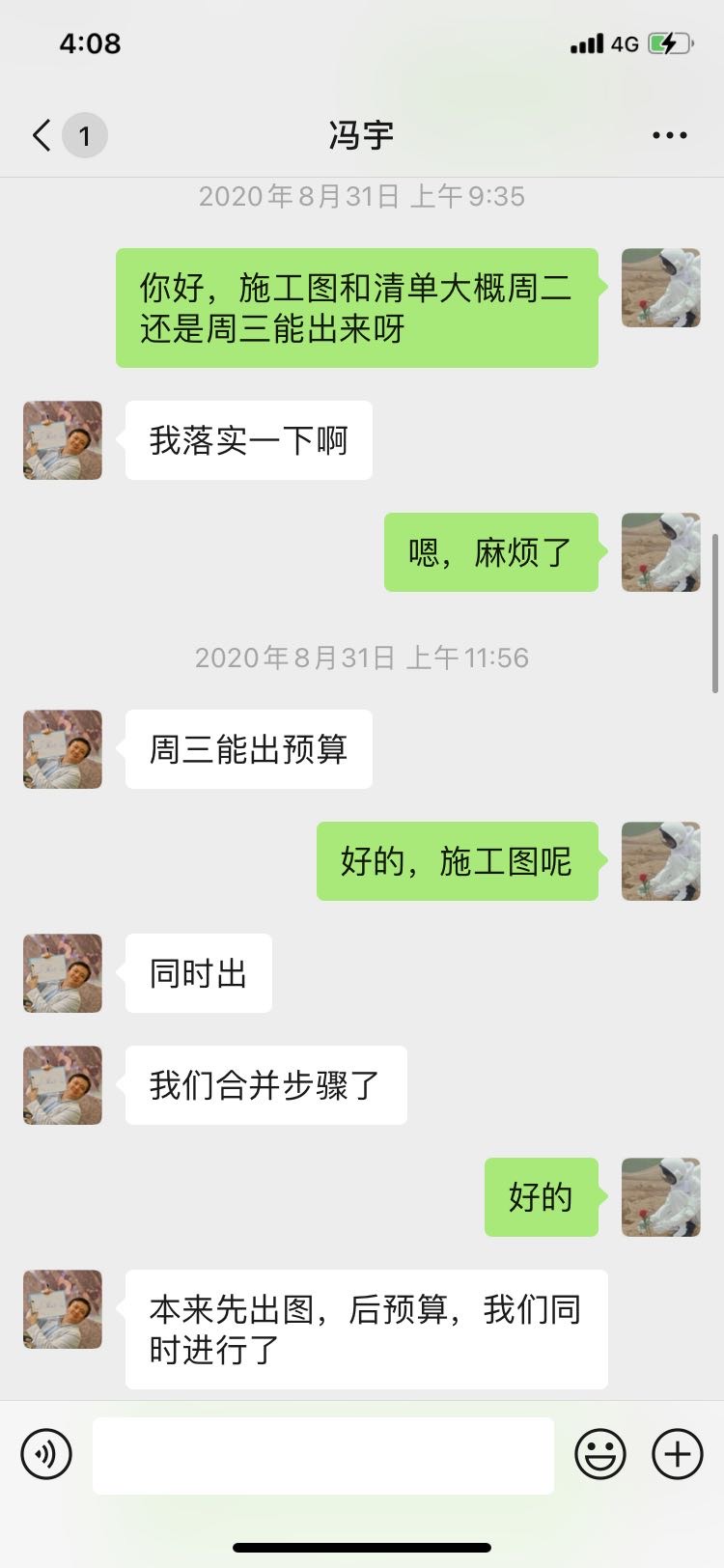This screenshot has width=724, height=1568.
Task: Open the emoji picker
Action: 599,1453
